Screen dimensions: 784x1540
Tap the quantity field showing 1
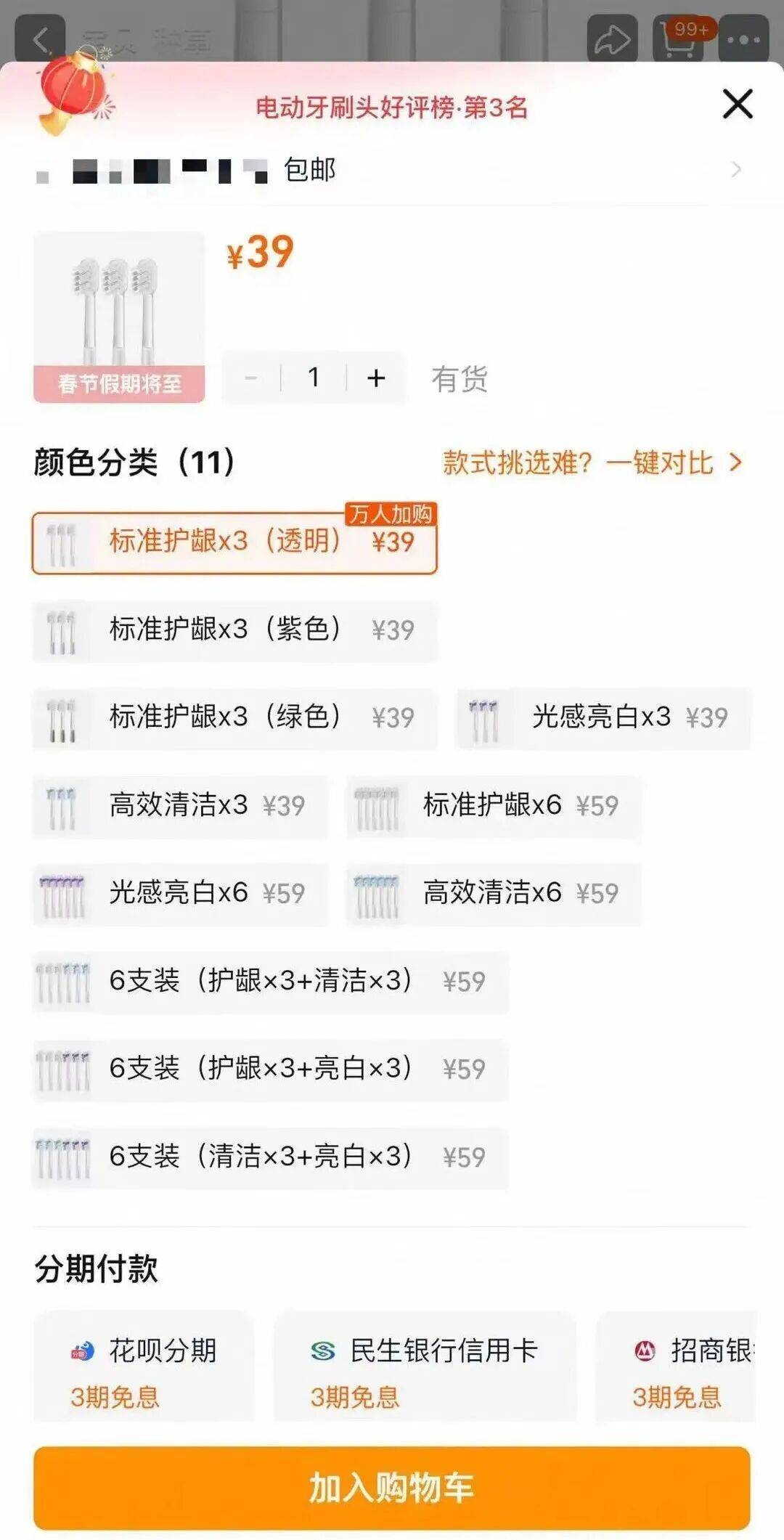coord(314,377)
